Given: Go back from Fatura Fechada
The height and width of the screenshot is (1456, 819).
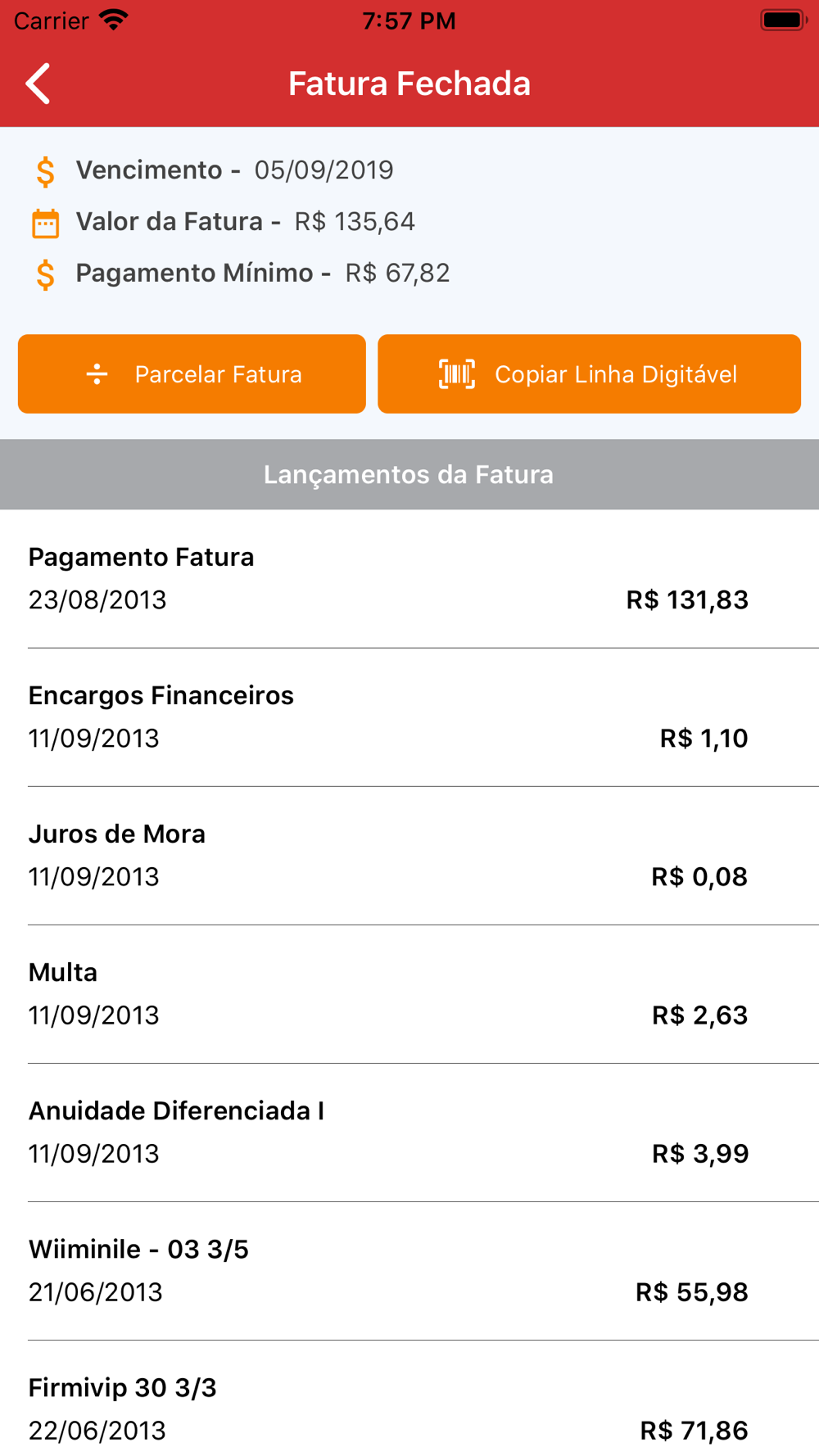Looking at the screenshot, I should point(38,84).
